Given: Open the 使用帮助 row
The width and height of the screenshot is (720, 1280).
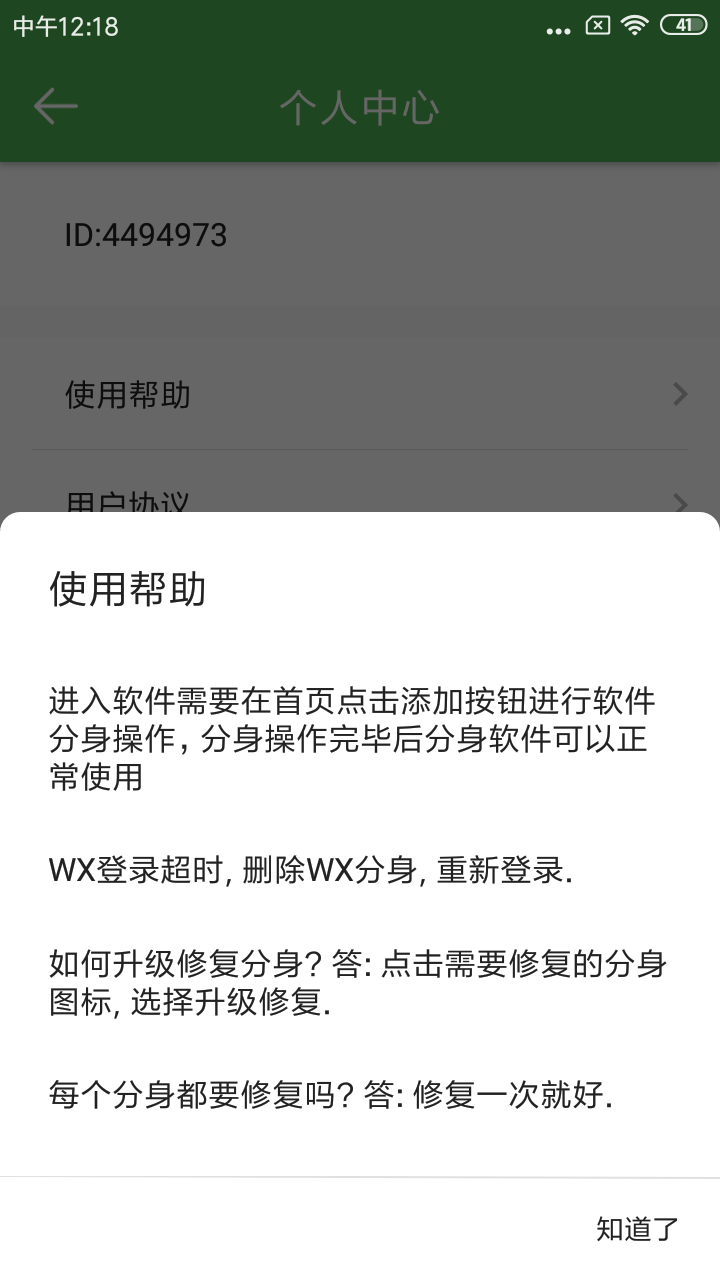Looking at the screenshot, I should coord(360,395).
